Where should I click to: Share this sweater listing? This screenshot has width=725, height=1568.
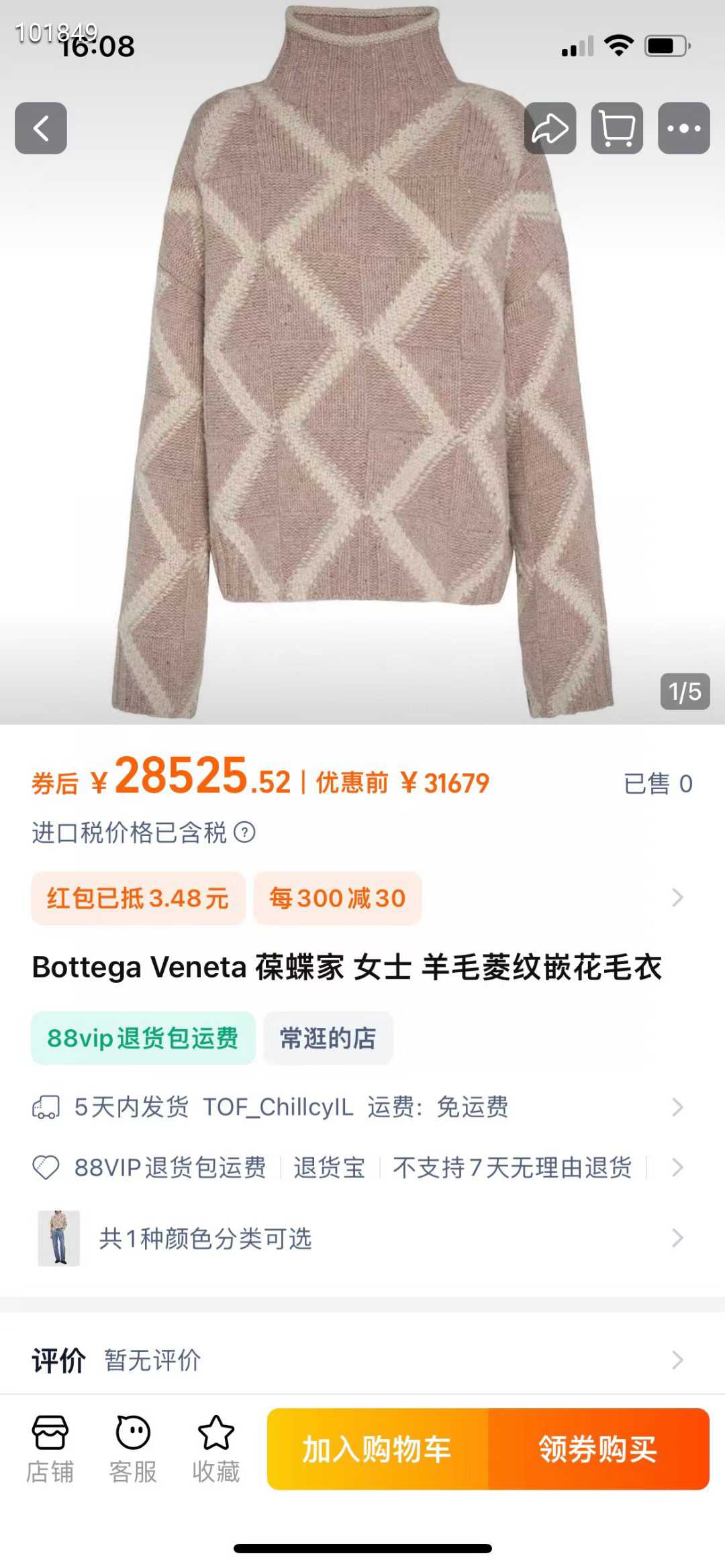[550, 128]
